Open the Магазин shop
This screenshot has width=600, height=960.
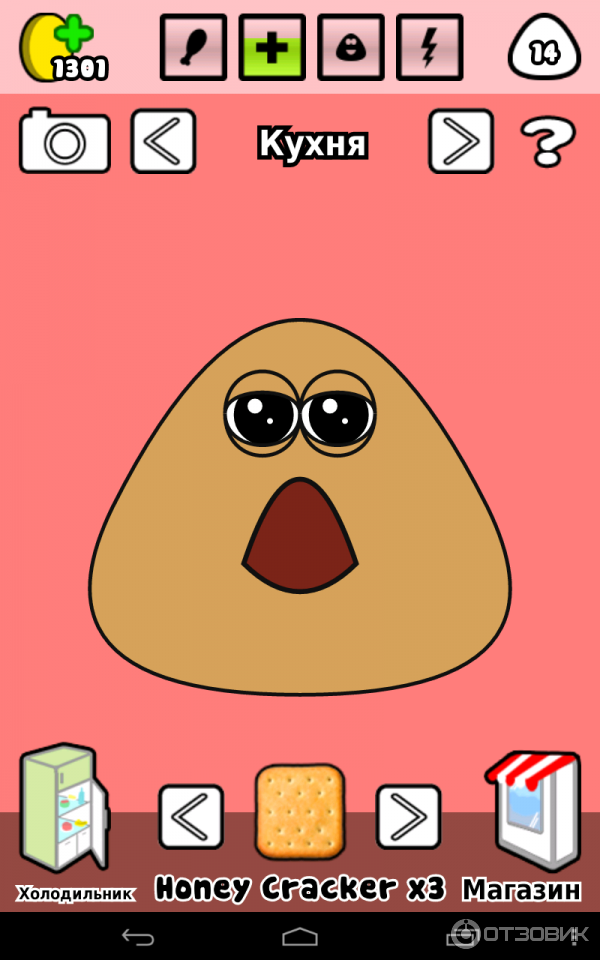pyautogui.click(x=531, y=810)
